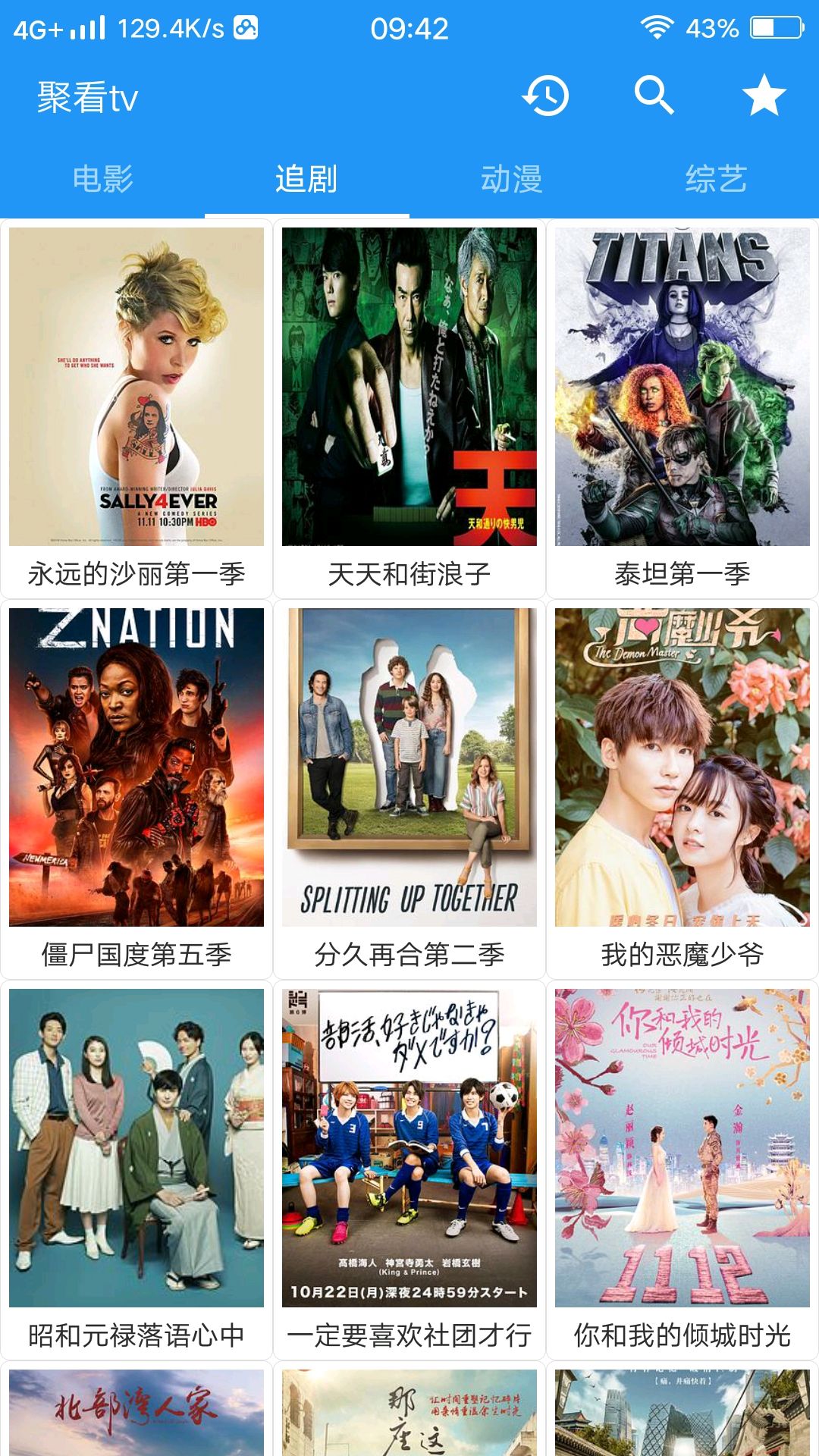Switch to the 电影 tab
This screenshot has height=1456, width=819.
click(102, 180)
